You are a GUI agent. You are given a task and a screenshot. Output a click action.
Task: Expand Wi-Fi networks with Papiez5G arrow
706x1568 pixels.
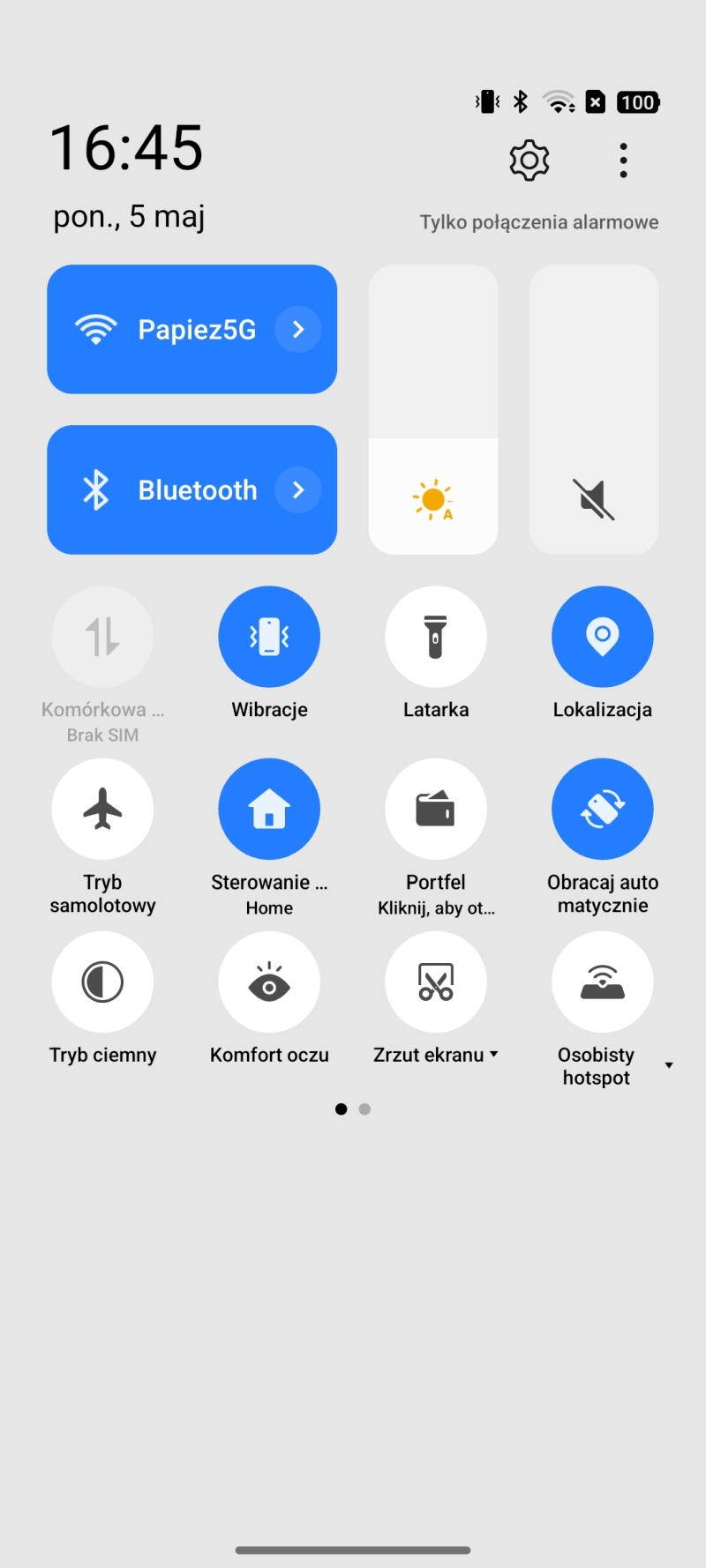pyautogui.click(x=298, y=330)
